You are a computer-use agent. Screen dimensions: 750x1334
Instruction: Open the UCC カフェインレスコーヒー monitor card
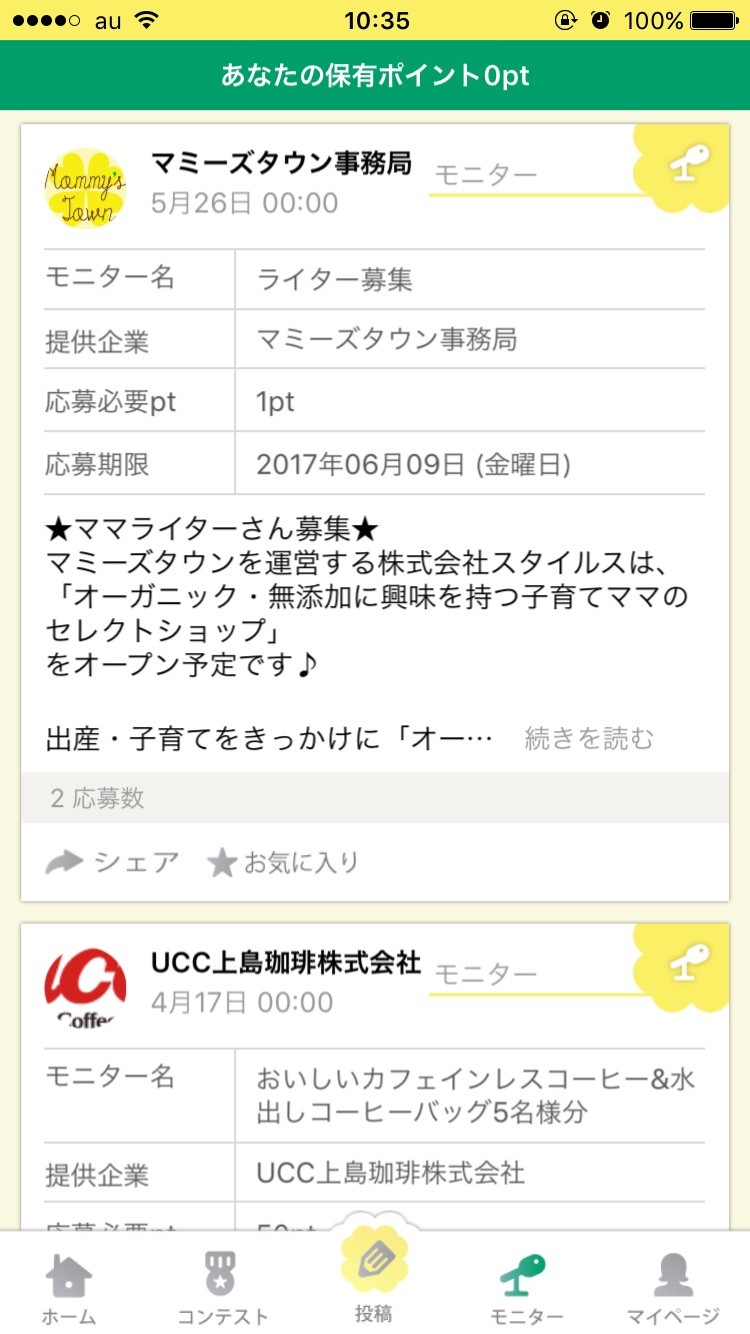(475, 1095)
